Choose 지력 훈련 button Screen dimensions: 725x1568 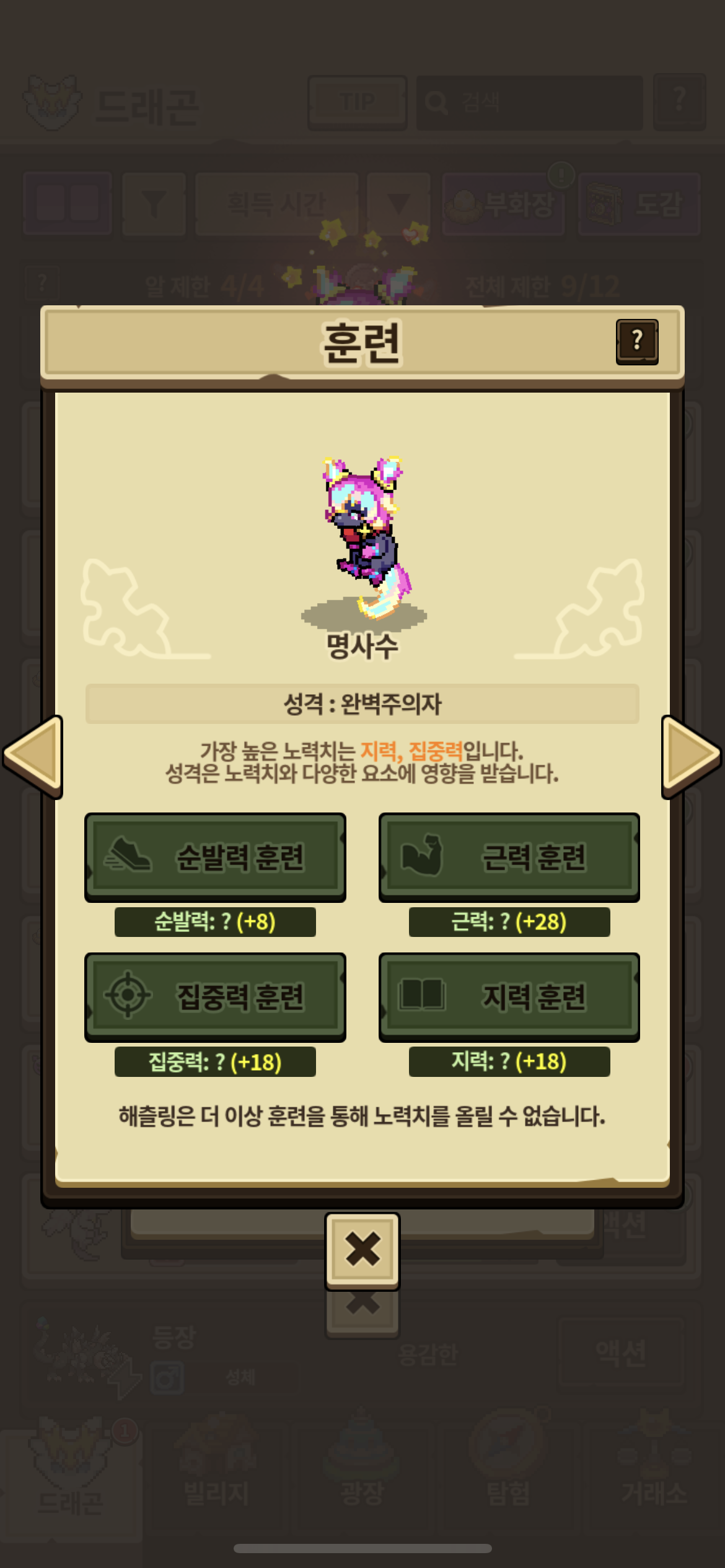coord(509,997)
